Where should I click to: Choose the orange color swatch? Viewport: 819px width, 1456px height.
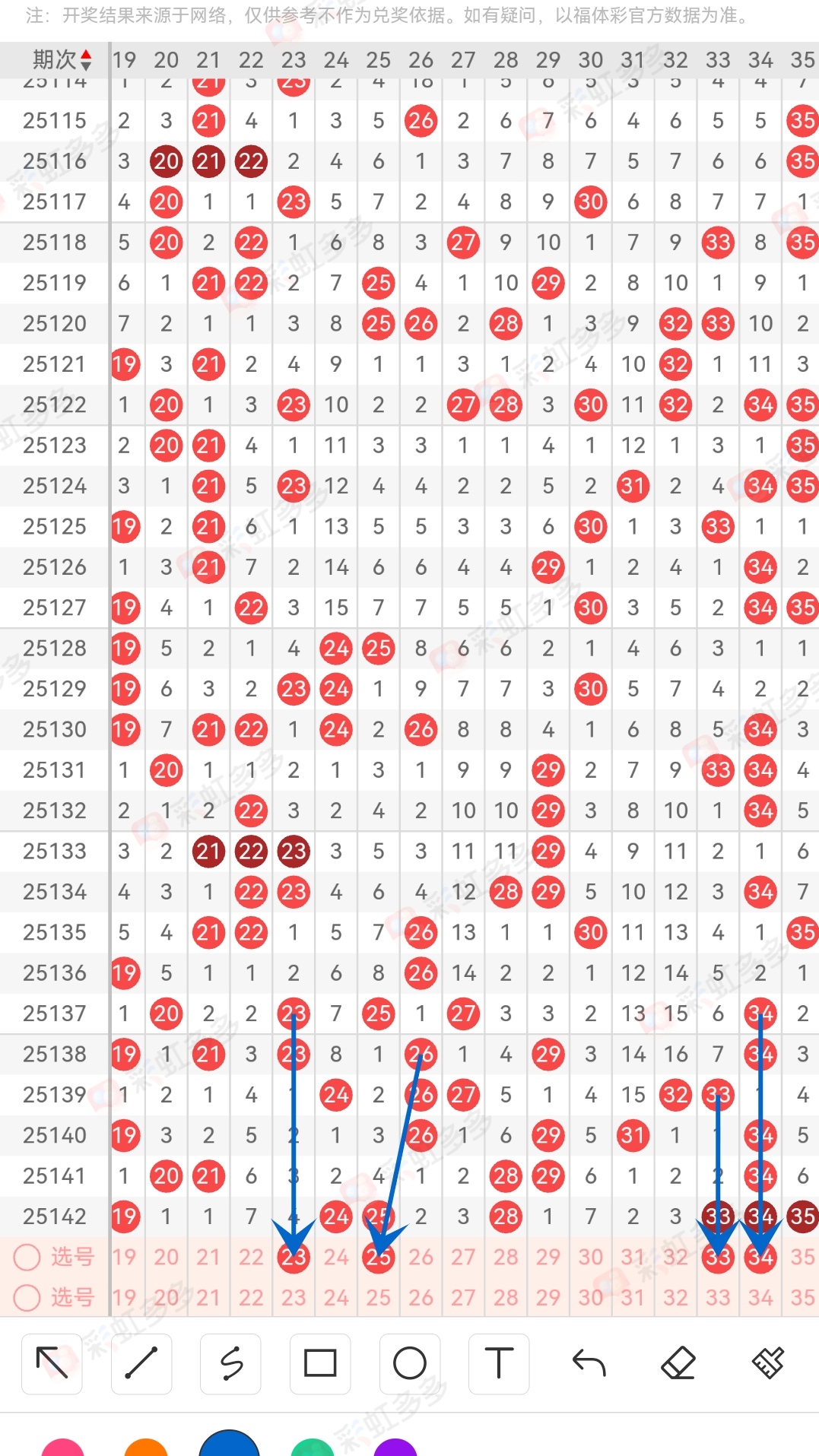point(145,1447)
